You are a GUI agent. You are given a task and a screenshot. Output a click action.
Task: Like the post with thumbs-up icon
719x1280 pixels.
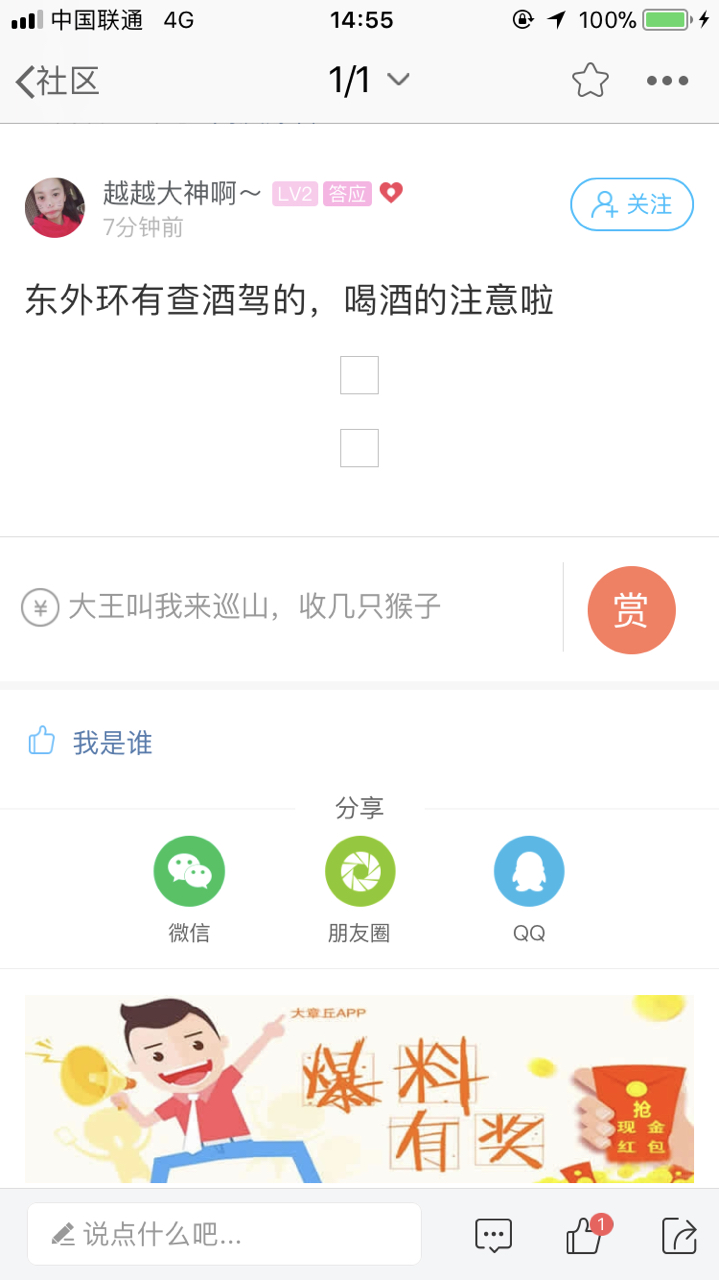pos(583,1236)
